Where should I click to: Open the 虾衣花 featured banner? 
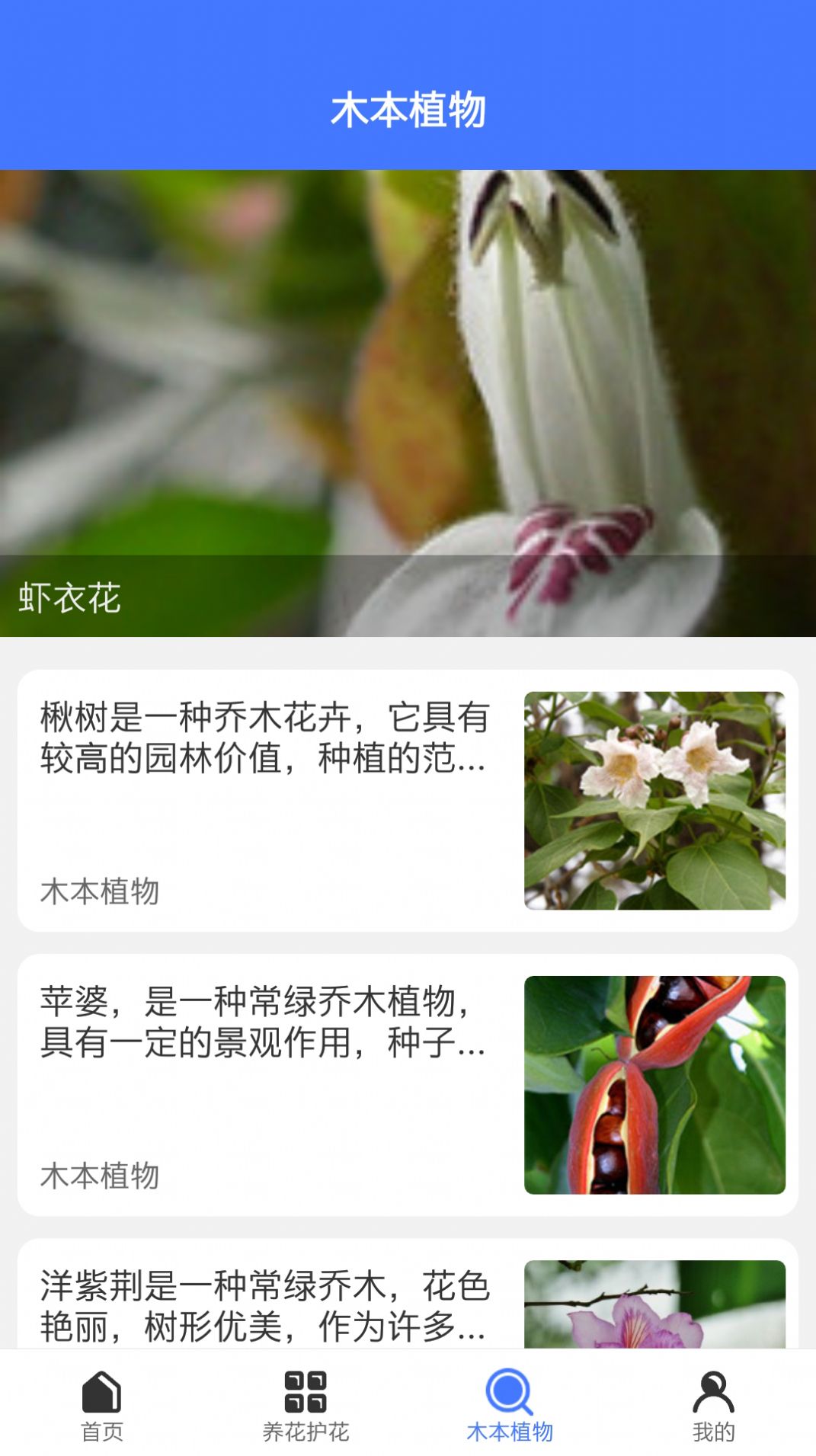tap(408, 404)
